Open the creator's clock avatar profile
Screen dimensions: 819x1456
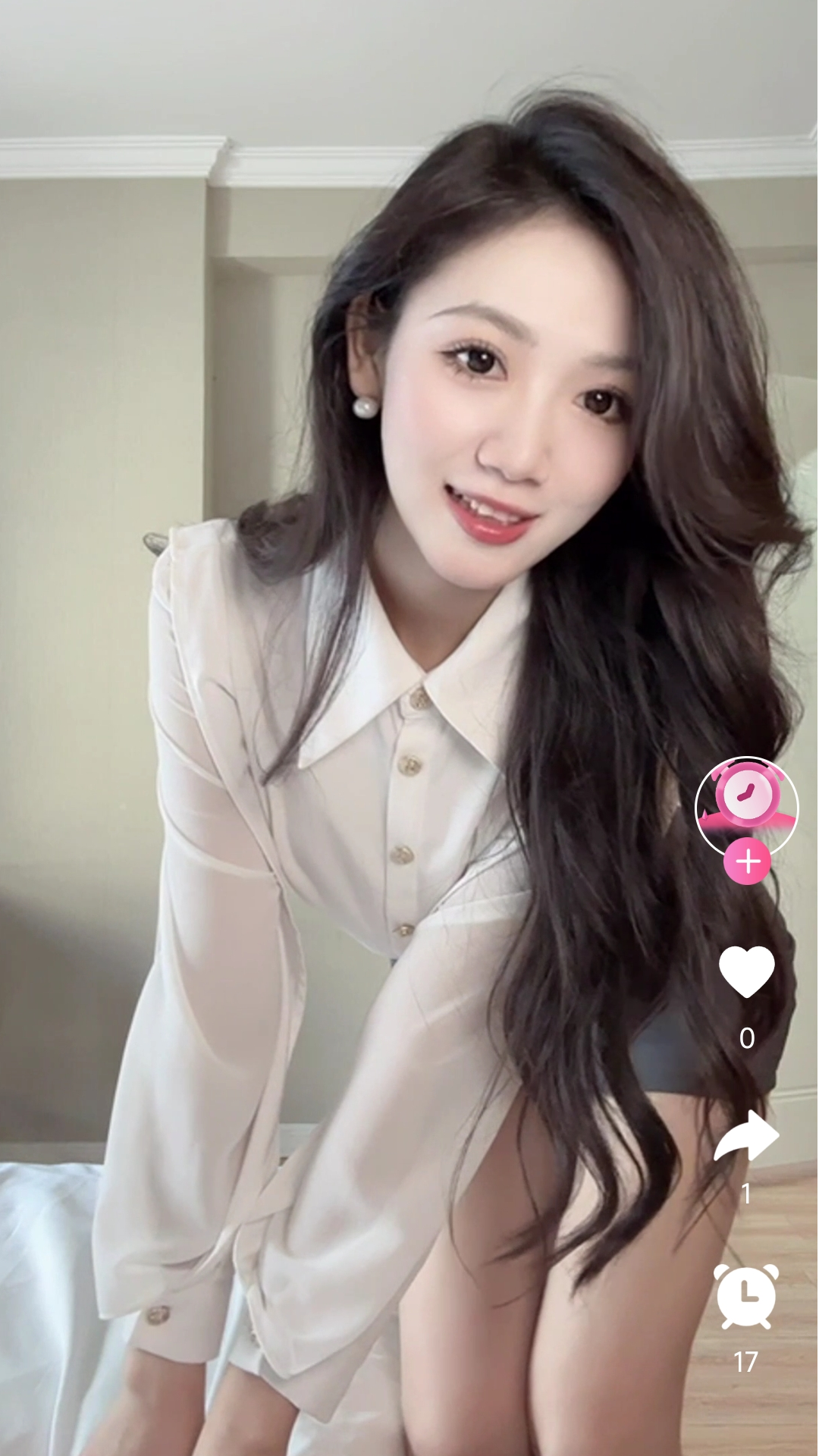(x=747, y=804)
